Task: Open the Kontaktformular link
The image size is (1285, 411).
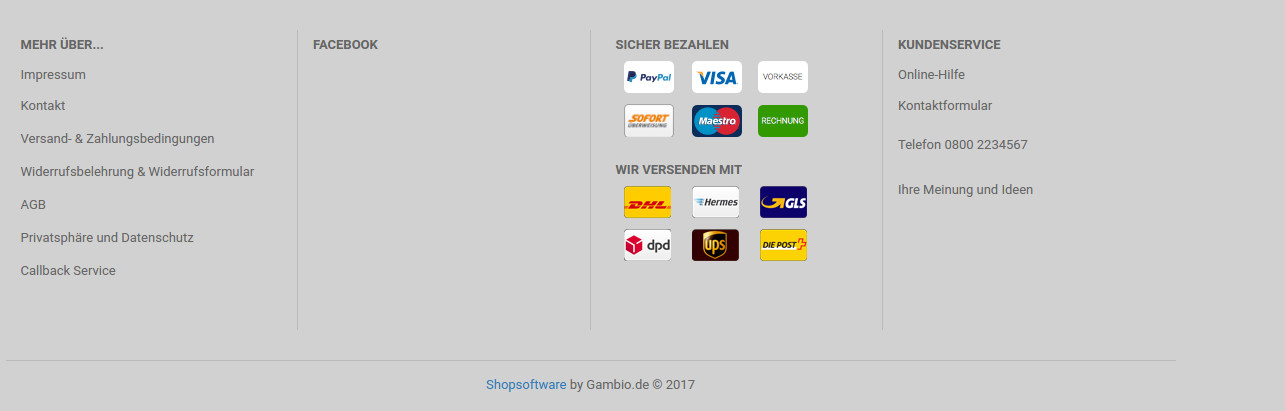Action: point(945,106)
